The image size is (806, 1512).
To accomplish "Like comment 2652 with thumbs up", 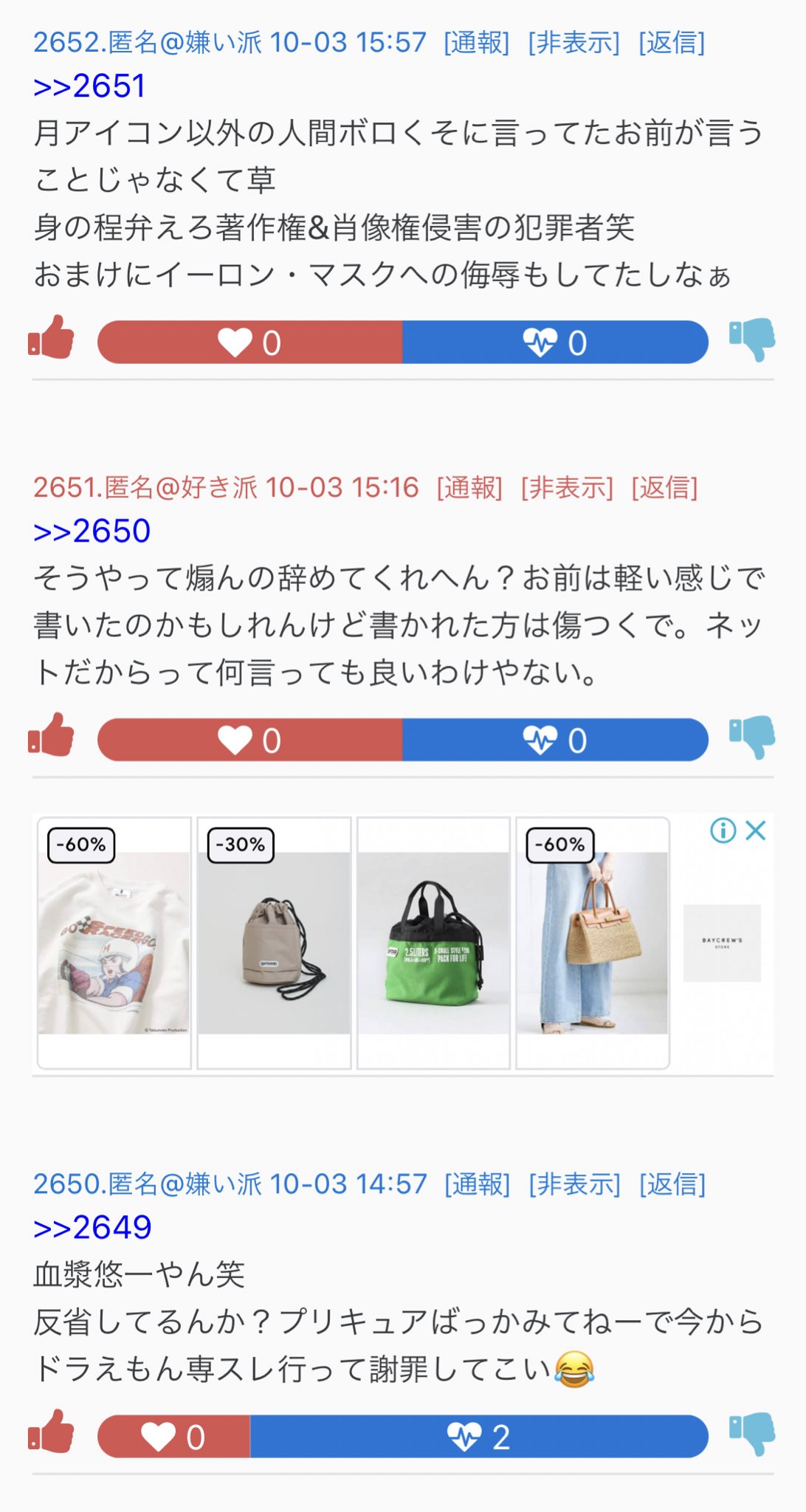I will [x=51, y=337].
